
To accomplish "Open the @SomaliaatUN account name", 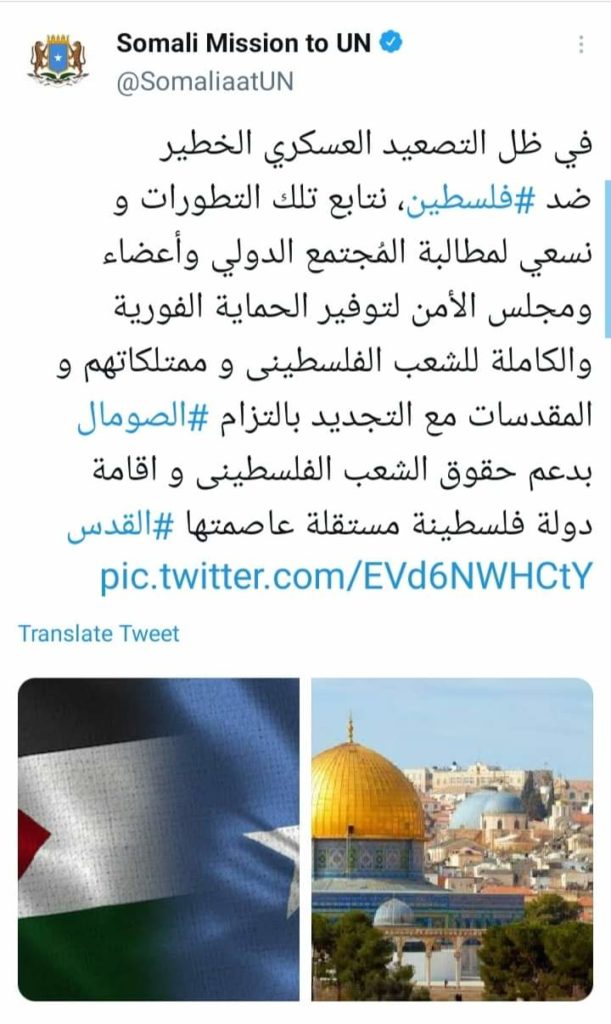I will click(x=205, y=82).
